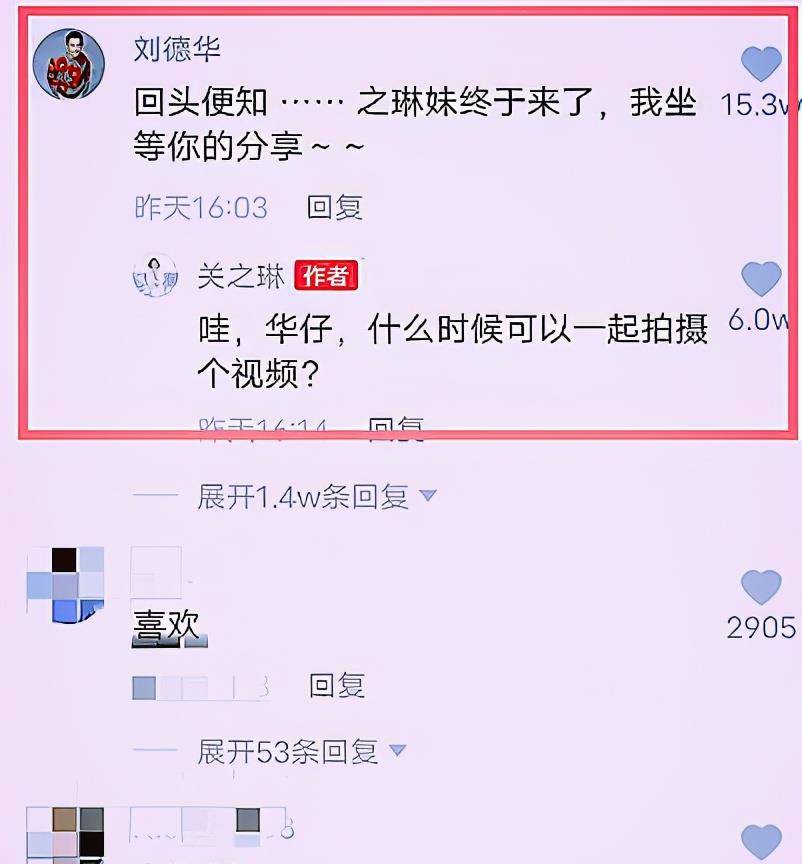Screen dimensions: 802x864
Task: Like 关之琳's reply to 华仔
Action: click(x=761, y=279)
